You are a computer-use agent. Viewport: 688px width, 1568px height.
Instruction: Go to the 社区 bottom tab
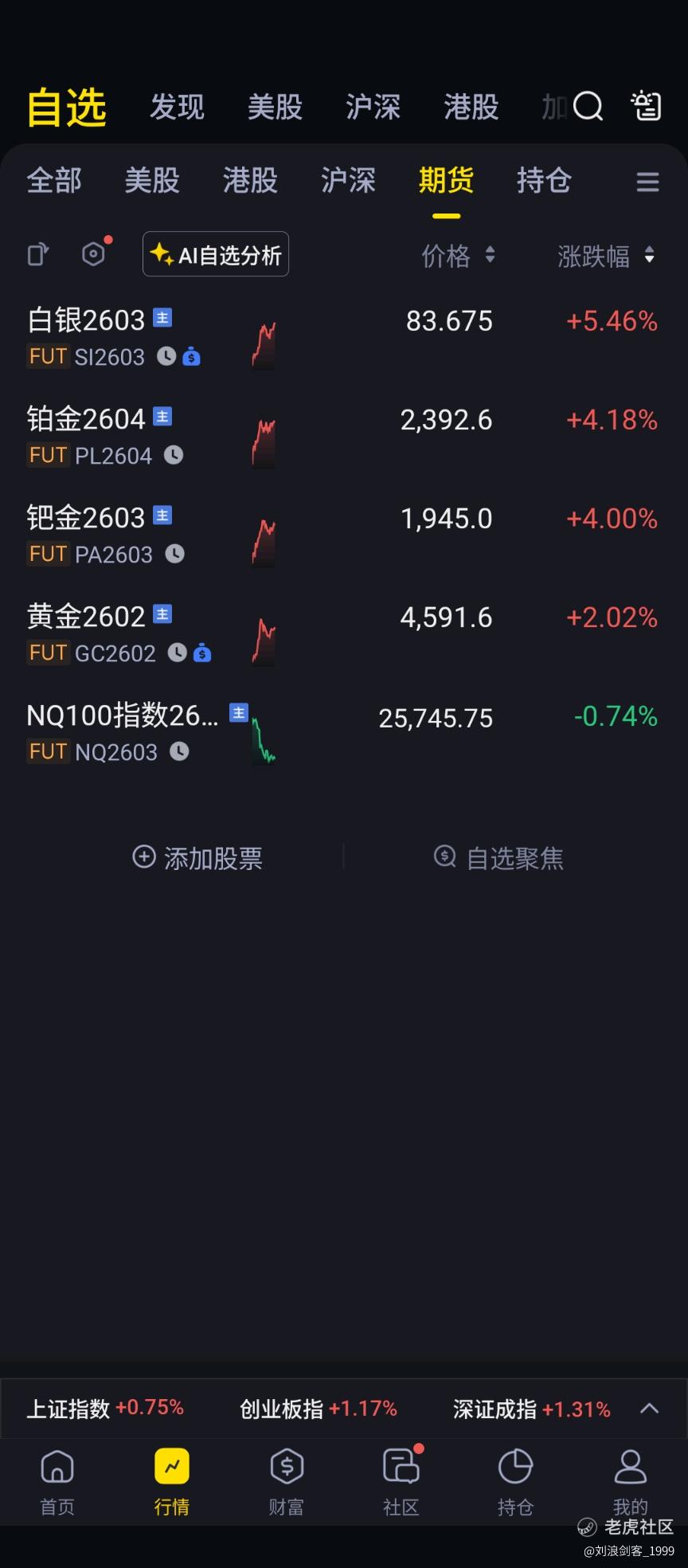click(401, 1480)
